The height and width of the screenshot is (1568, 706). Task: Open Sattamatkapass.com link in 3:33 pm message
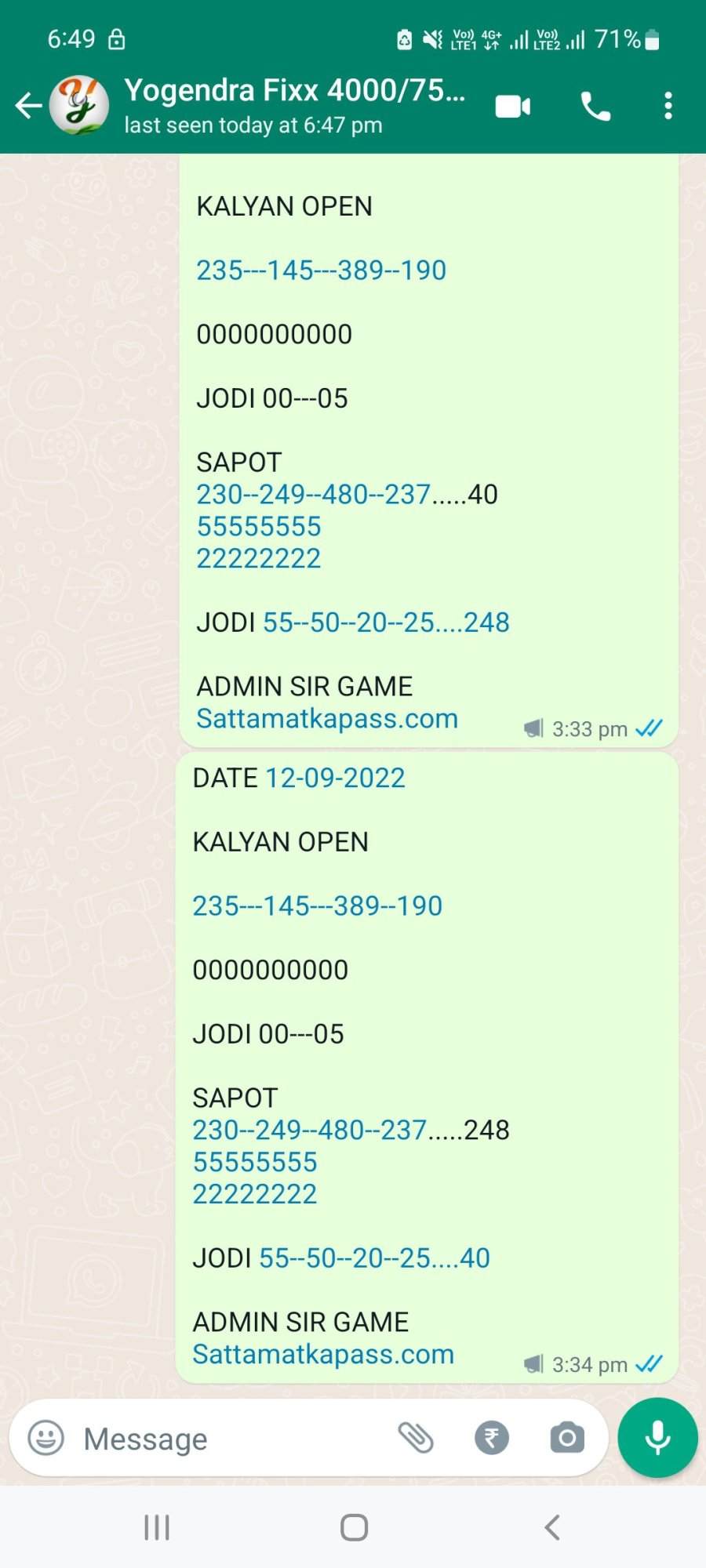tap(327, 718)
